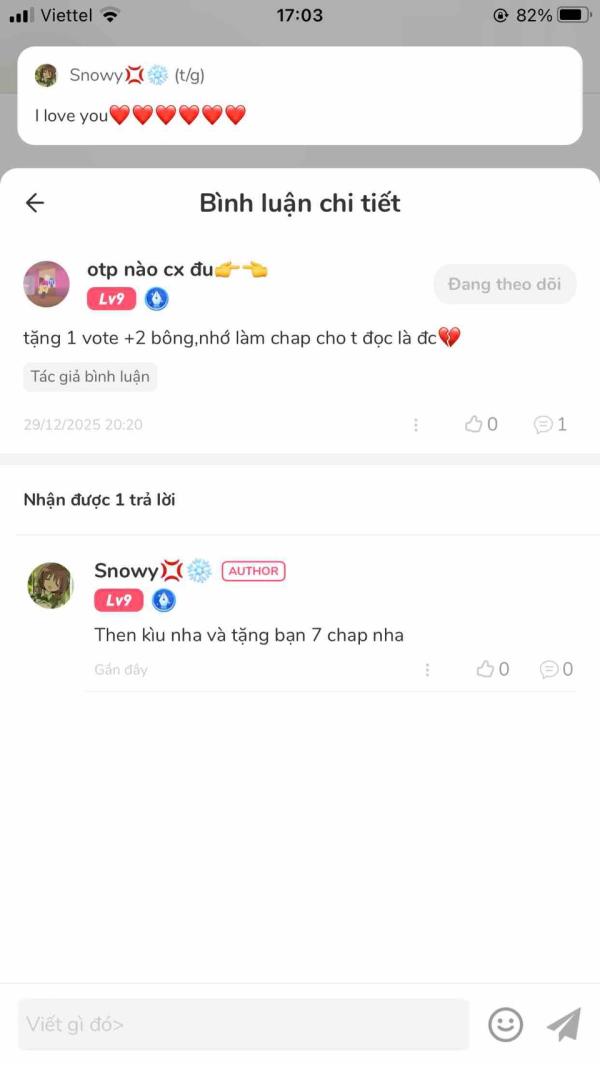600x1067 pixels.
Task: Open Snowy's avatar in the reply
Action: (x=50, y=585)
